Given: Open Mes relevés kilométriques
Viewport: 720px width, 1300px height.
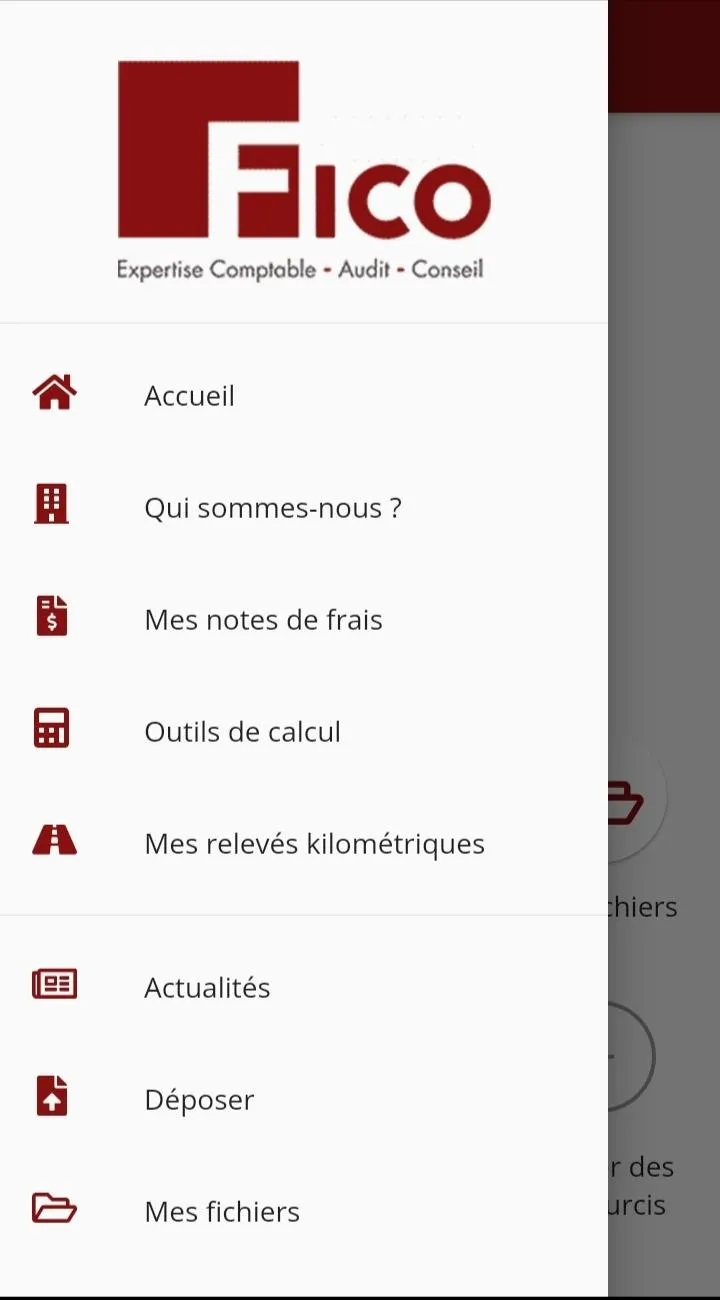Looking at the screenshot, I should coord(314,844).
